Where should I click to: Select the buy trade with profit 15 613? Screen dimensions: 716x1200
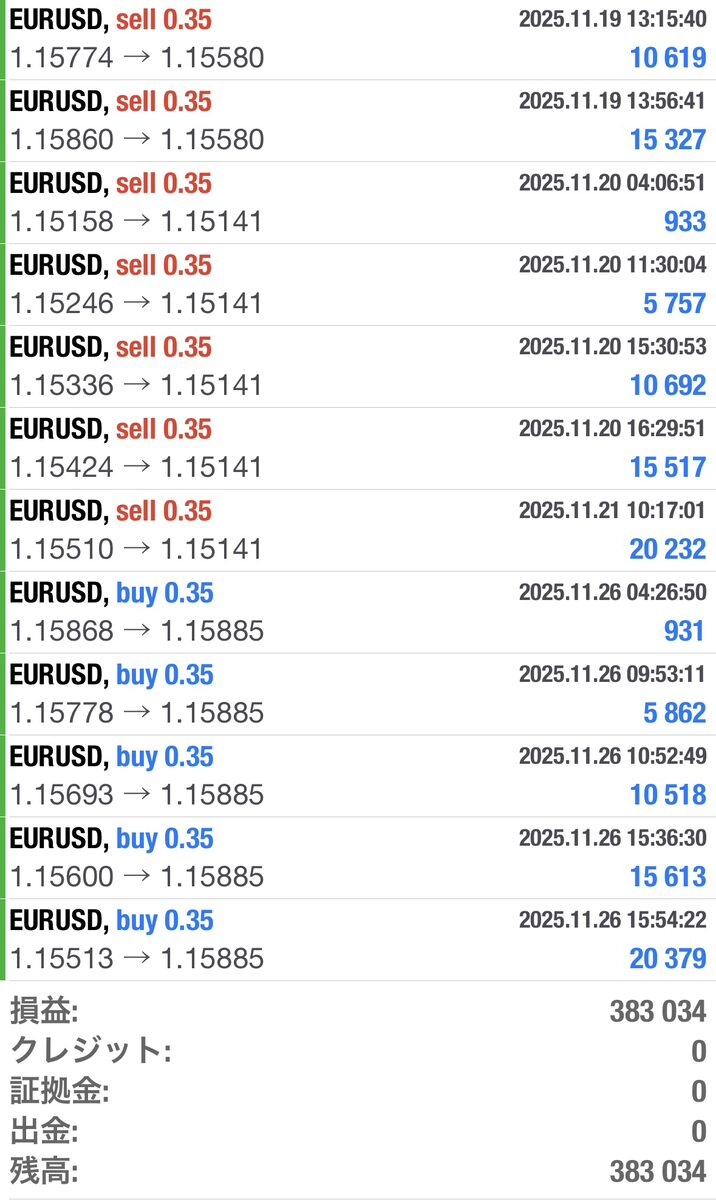coord(358,859)
